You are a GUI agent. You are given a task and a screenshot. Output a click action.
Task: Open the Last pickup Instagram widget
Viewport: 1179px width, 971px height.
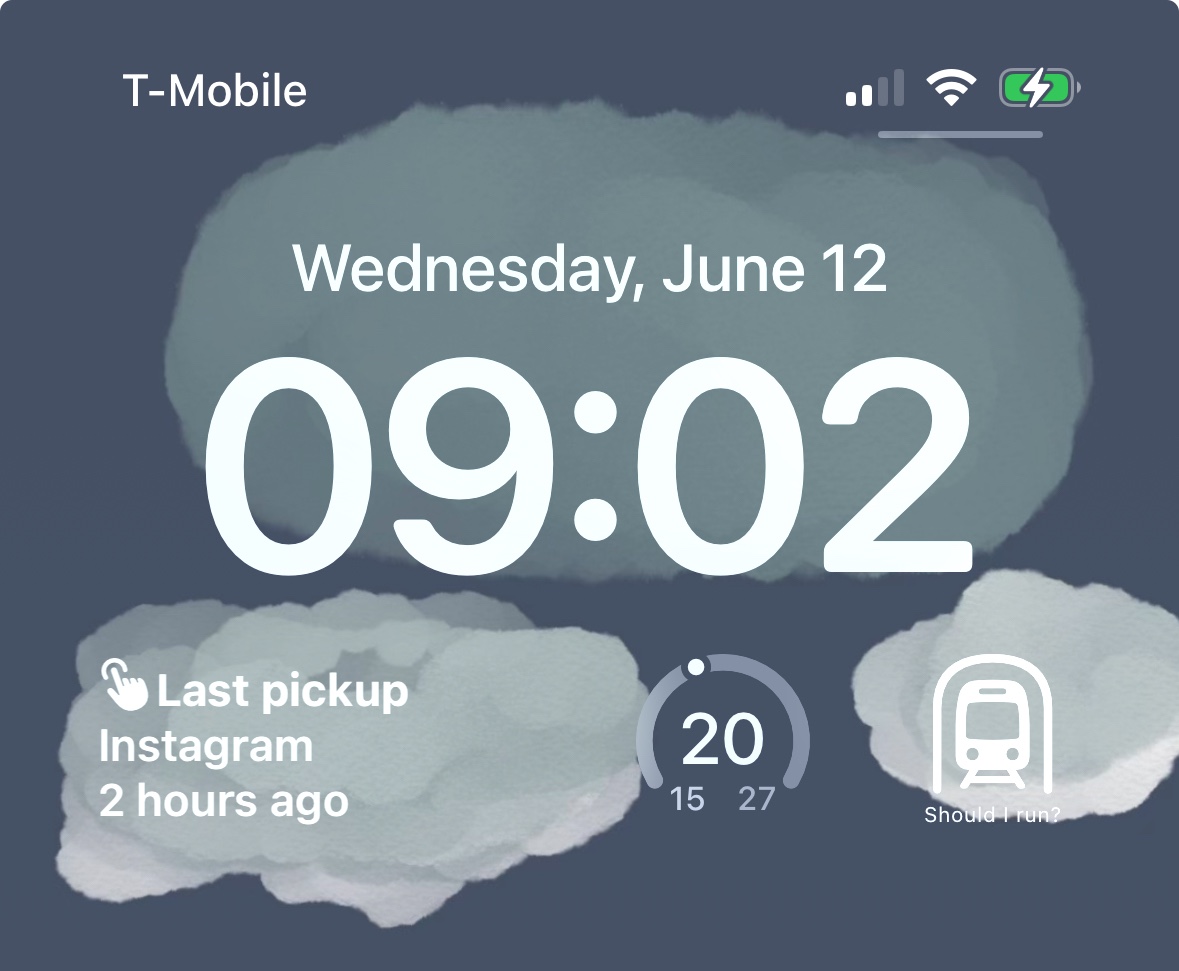(x=255, y=746)
